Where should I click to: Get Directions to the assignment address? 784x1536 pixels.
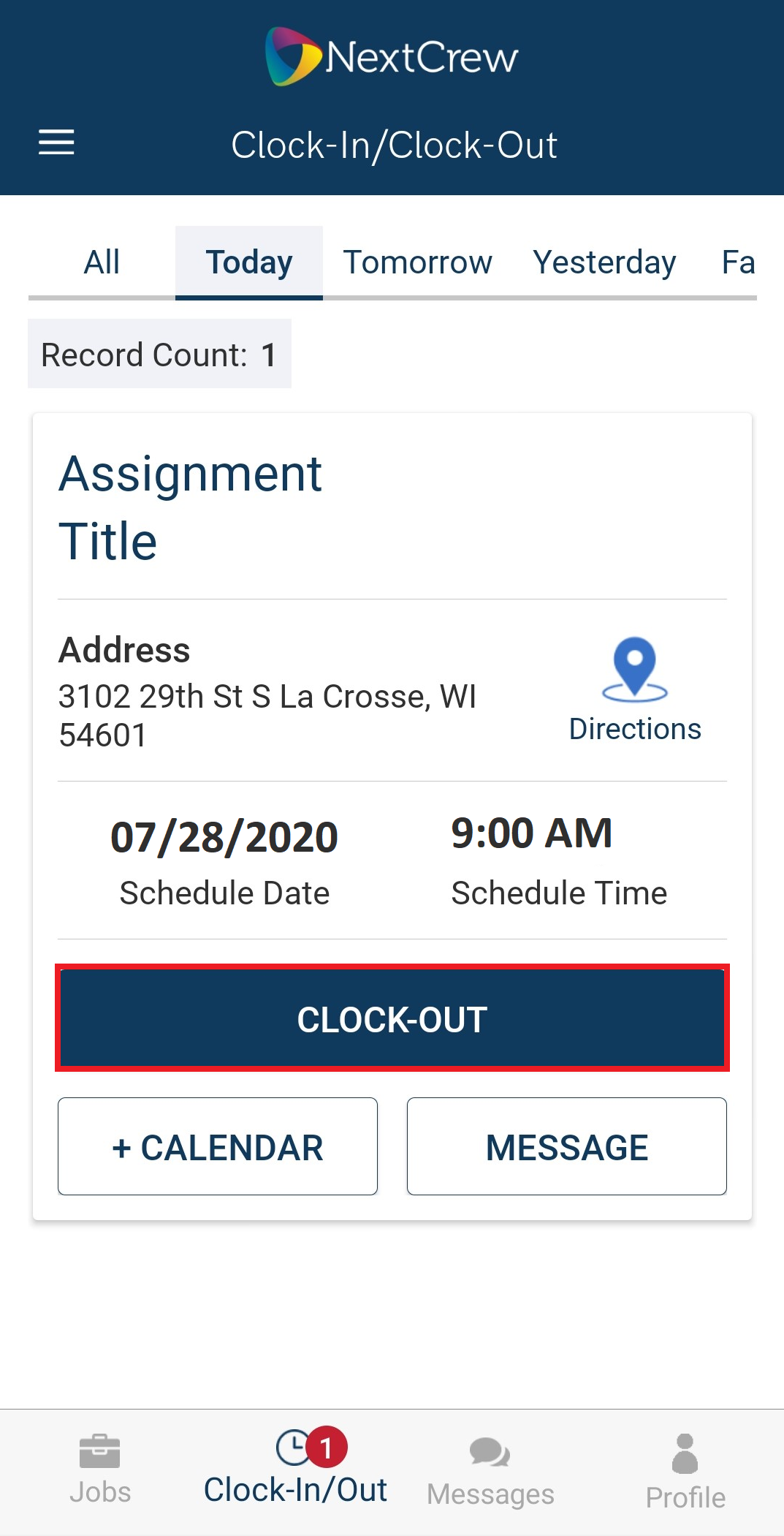point(634,689)
